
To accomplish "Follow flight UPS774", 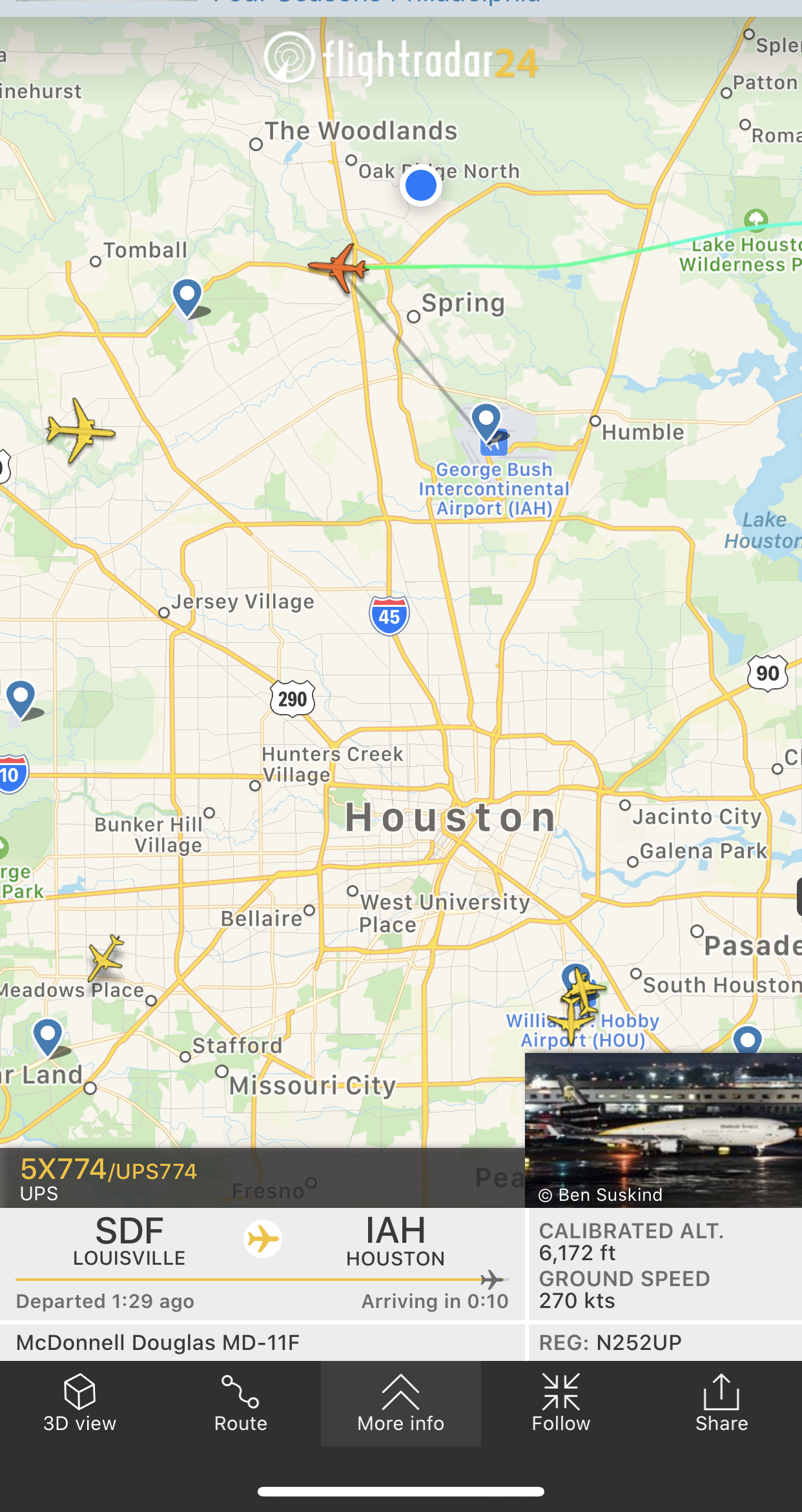I will 560,1404.
